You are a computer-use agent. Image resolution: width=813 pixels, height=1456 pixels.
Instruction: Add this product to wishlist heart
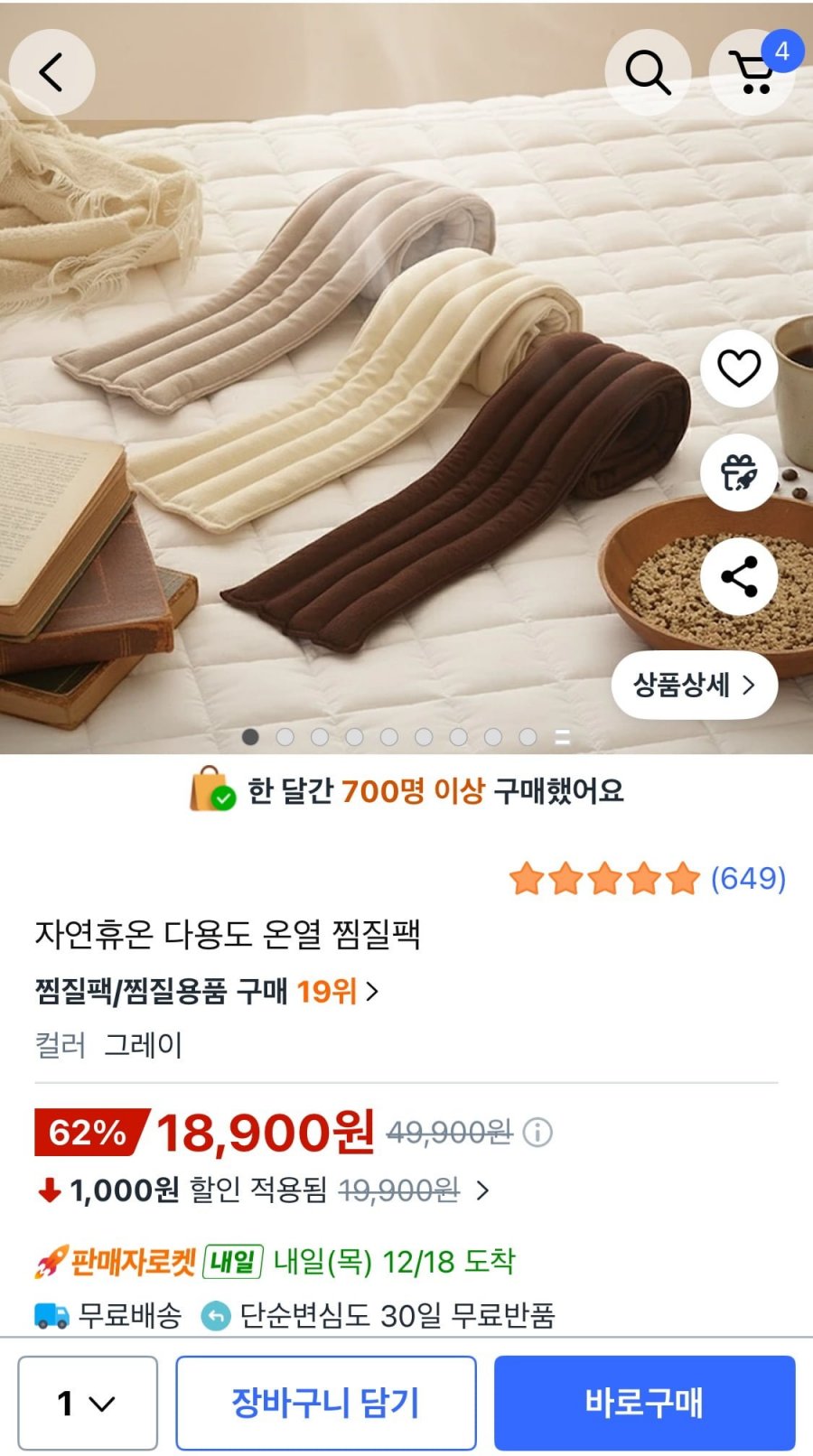pos(738,369)
